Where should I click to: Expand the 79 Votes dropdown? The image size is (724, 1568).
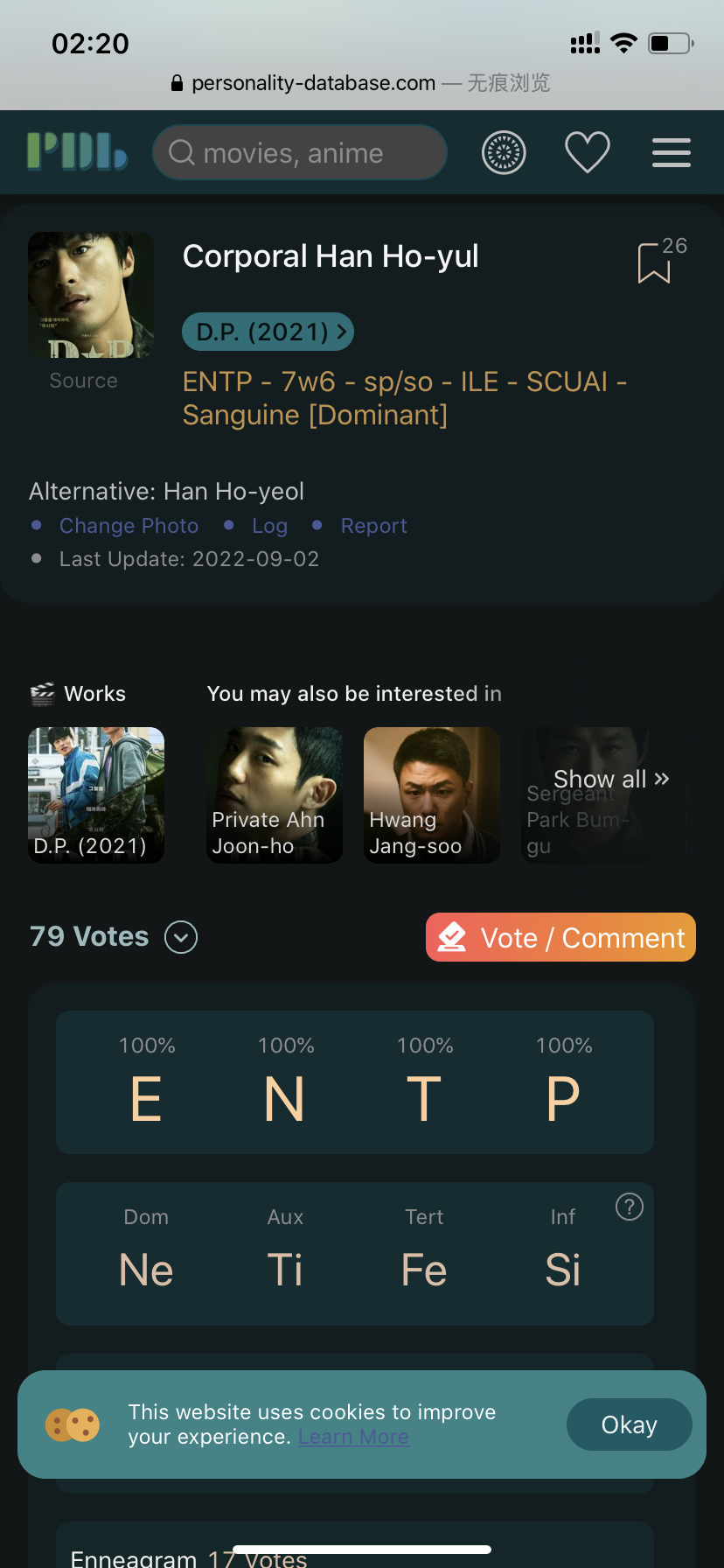pyautogui.click(x=181, y=937)
